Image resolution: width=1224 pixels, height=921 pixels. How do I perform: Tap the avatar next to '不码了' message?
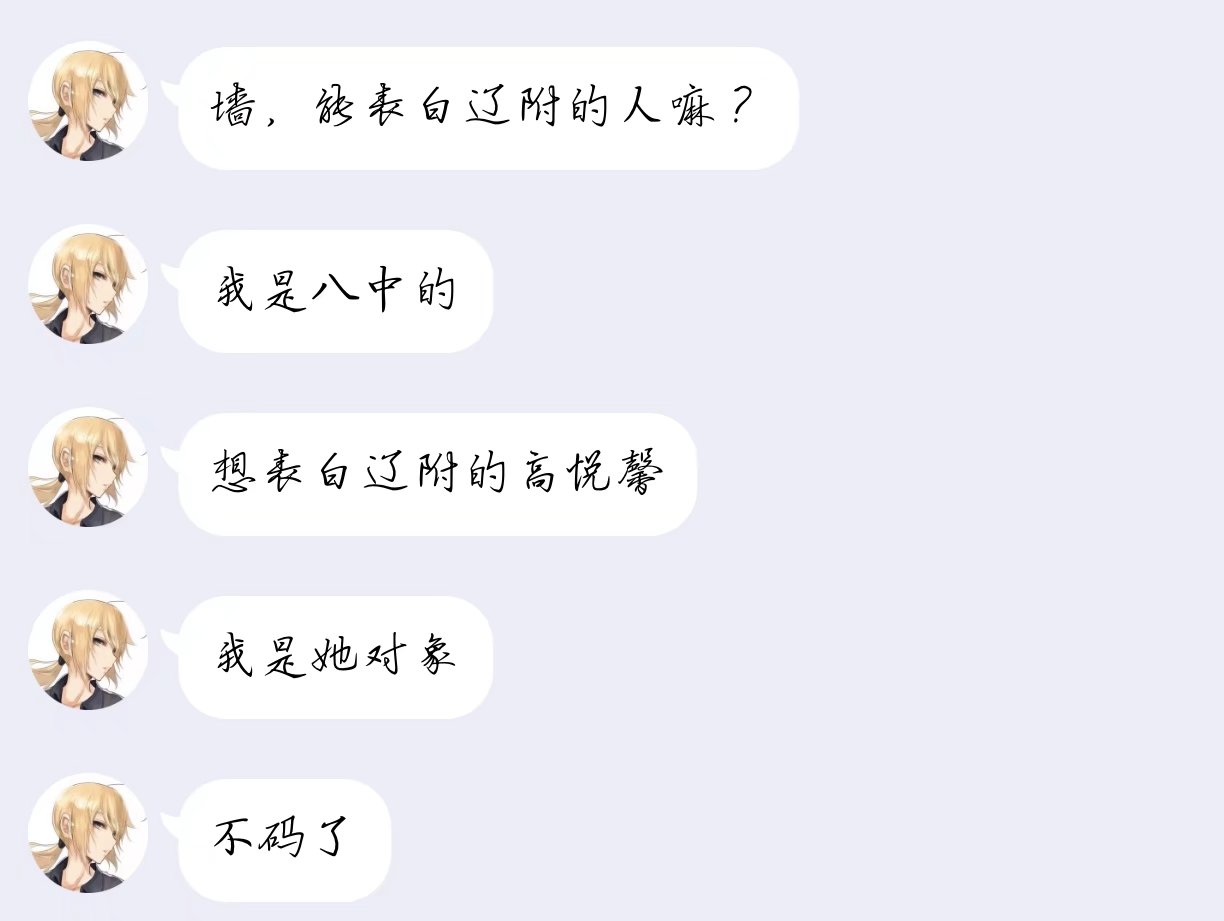[x=88, y=834]
